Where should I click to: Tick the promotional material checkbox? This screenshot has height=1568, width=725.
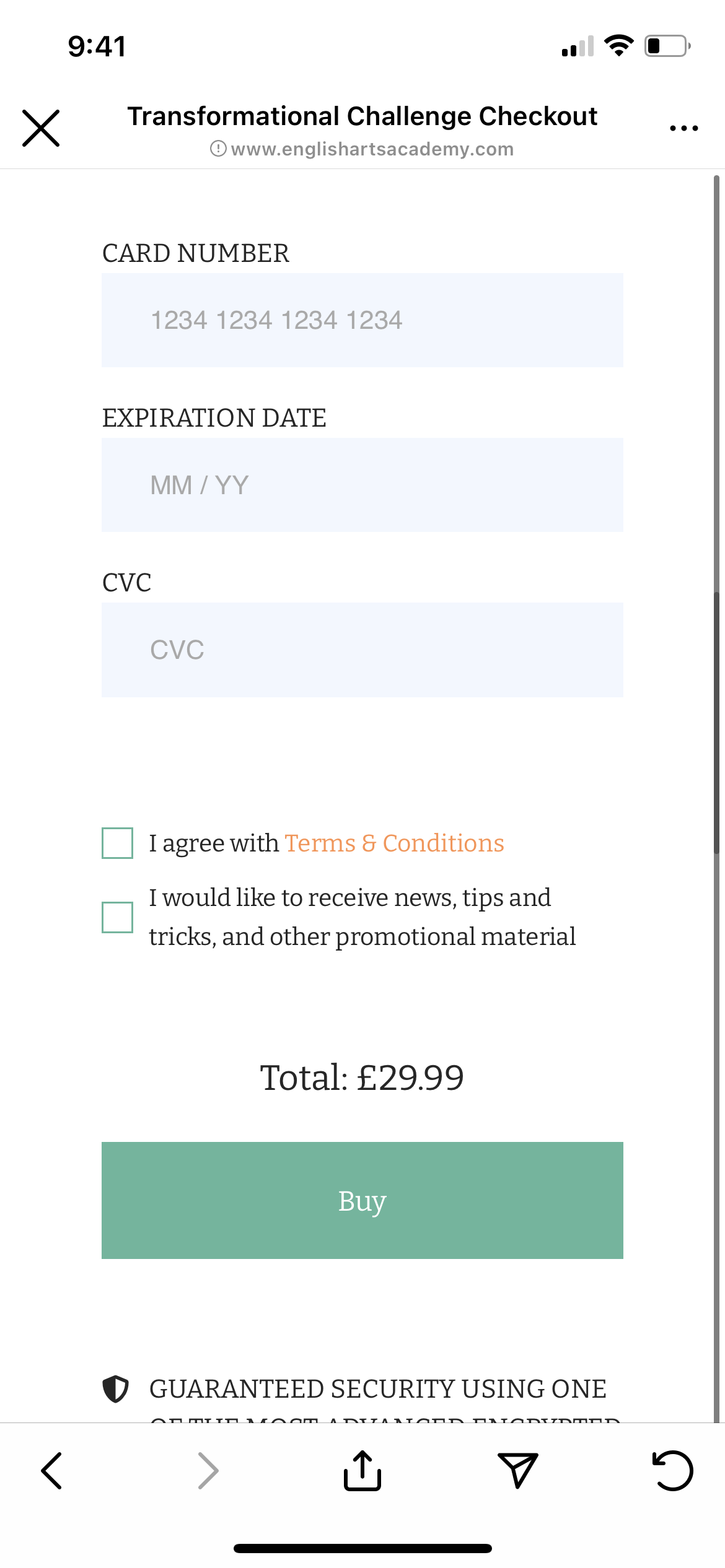coord(117,917)
